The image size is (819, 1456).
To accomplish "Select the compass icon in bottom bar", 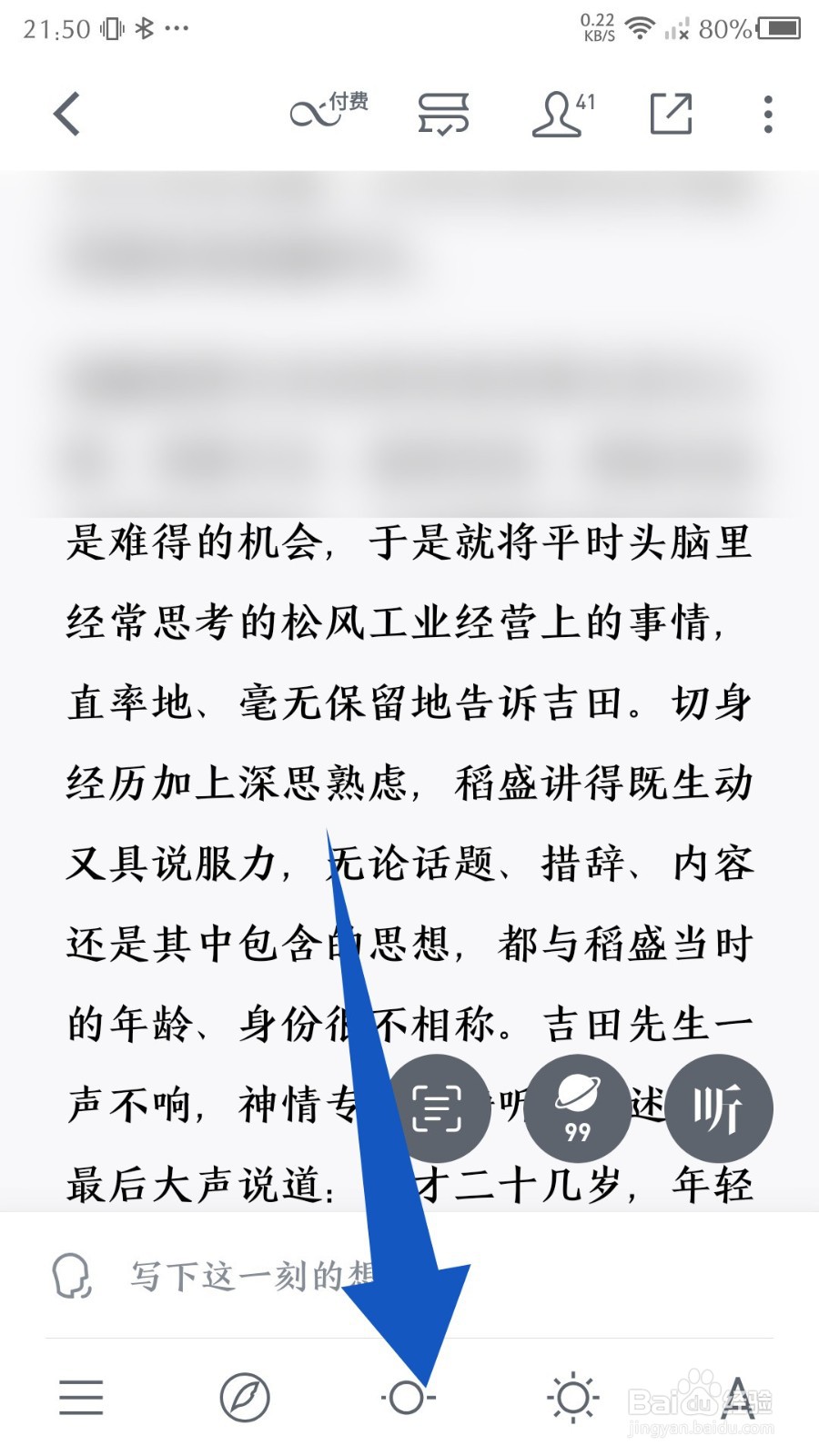I will click(x=246, y=1395).
